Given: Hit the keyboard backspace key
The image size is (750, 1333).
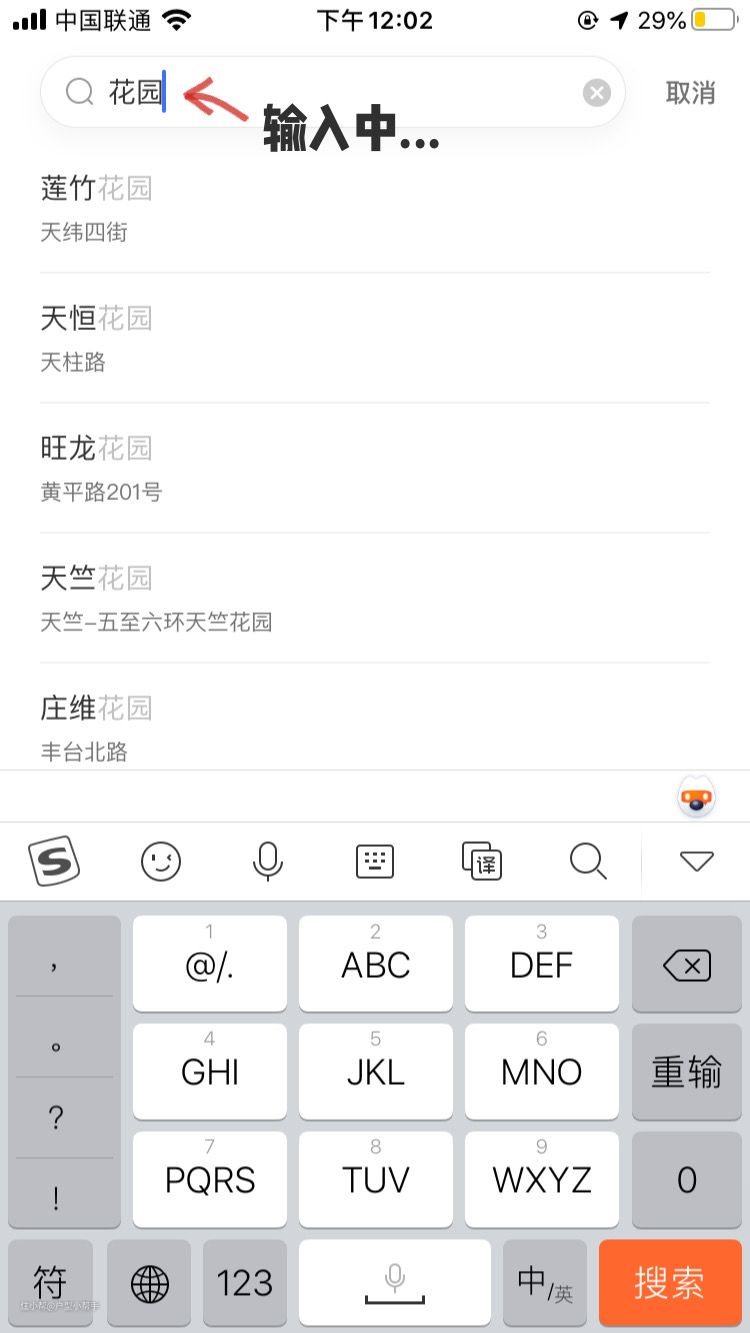Looking at the screenshot, I should click(x=686, y=965).
